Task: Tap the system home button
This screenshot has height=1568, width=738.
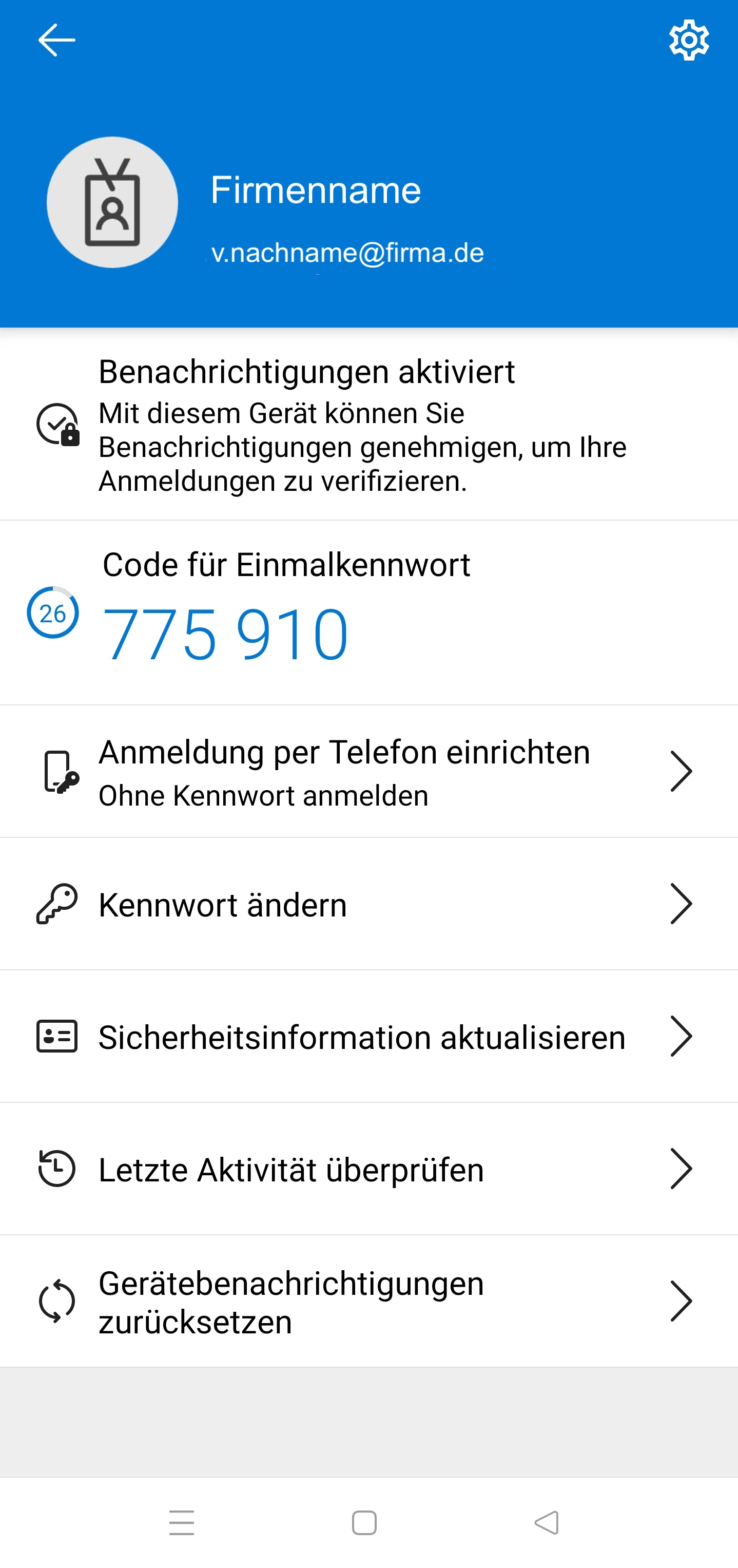Action: coord(364,1523)
